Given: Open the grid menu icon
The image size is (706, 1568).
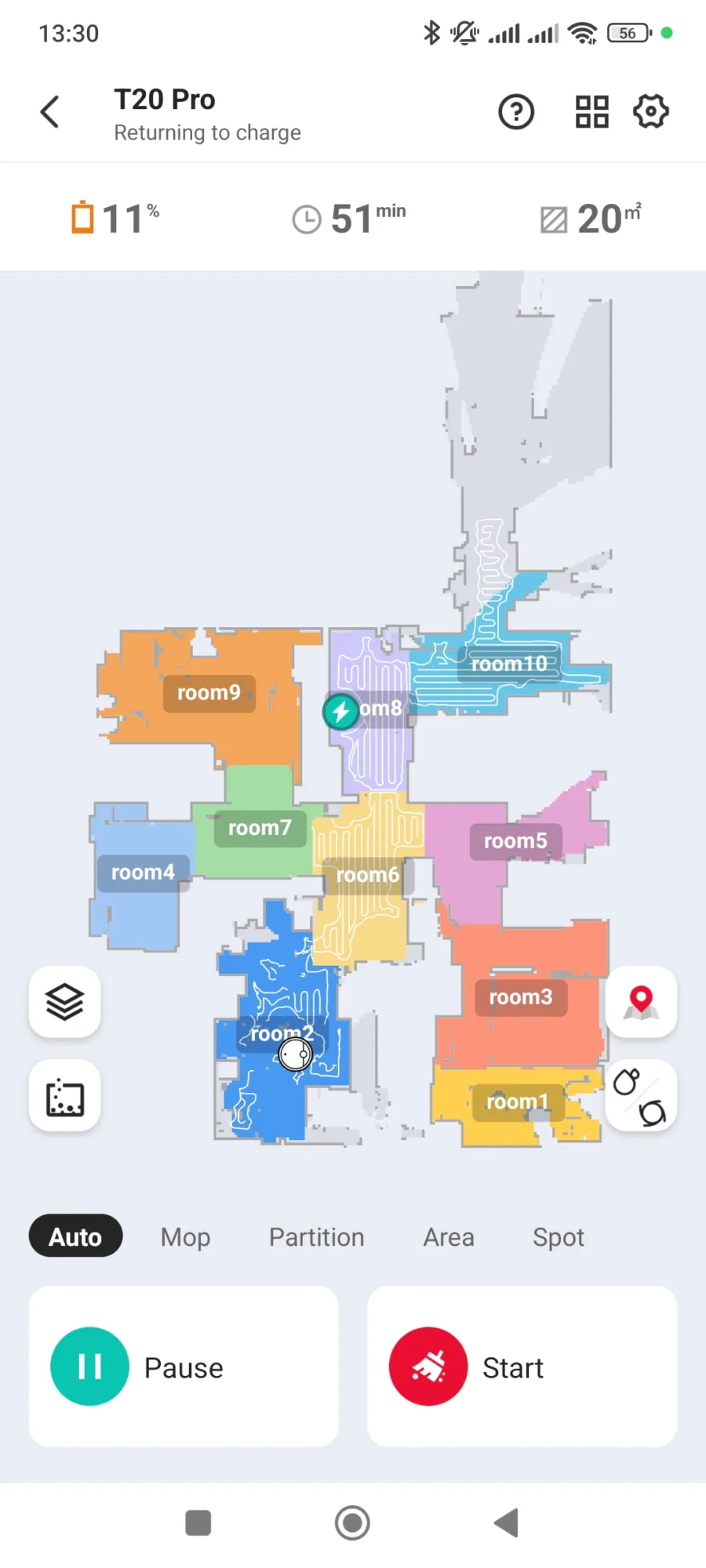Looking at the screenshot, I should (x=591, y=112).
